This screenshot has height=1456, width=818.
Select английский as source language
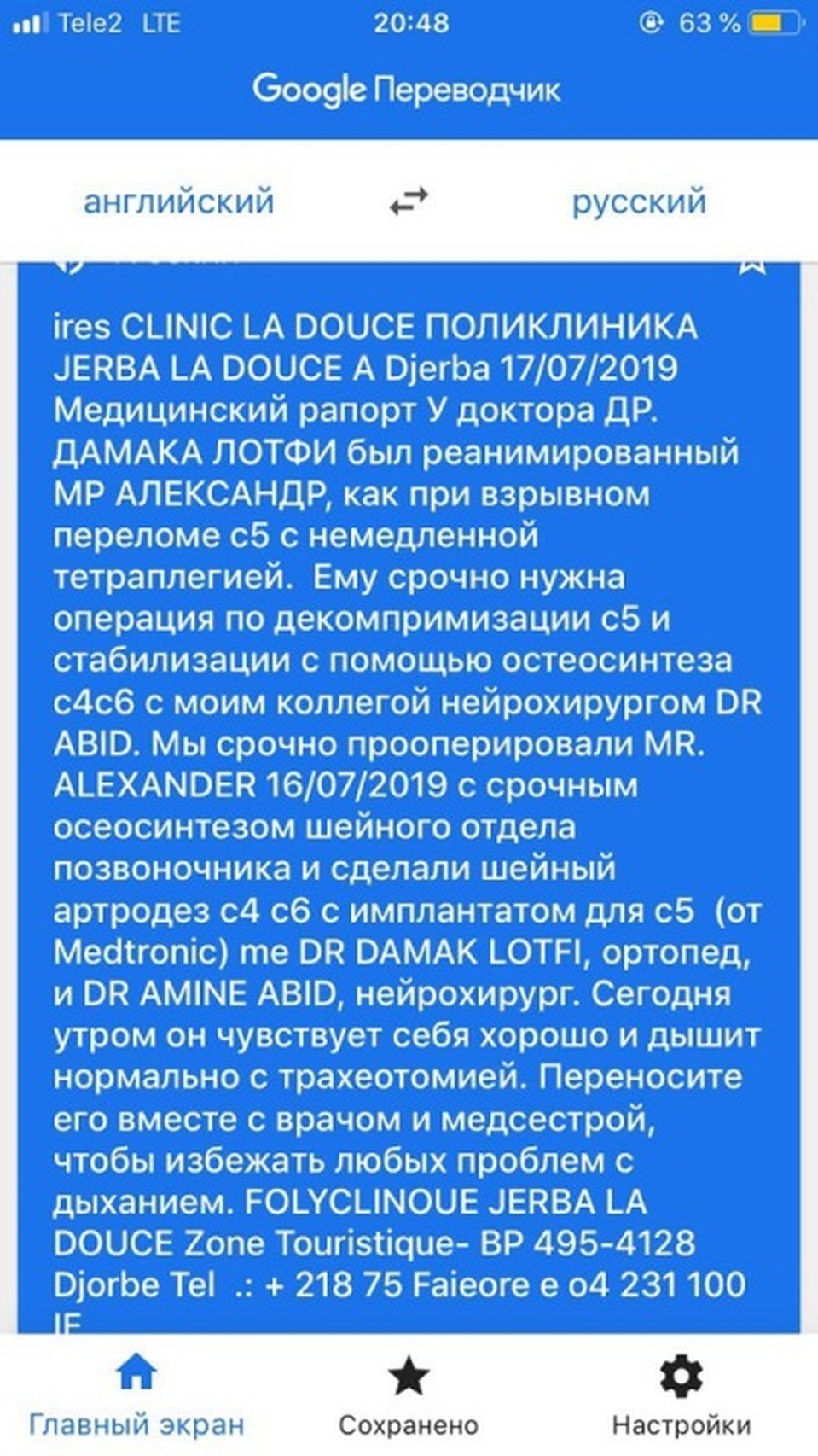pyautogui.click(x=178, y=201)
